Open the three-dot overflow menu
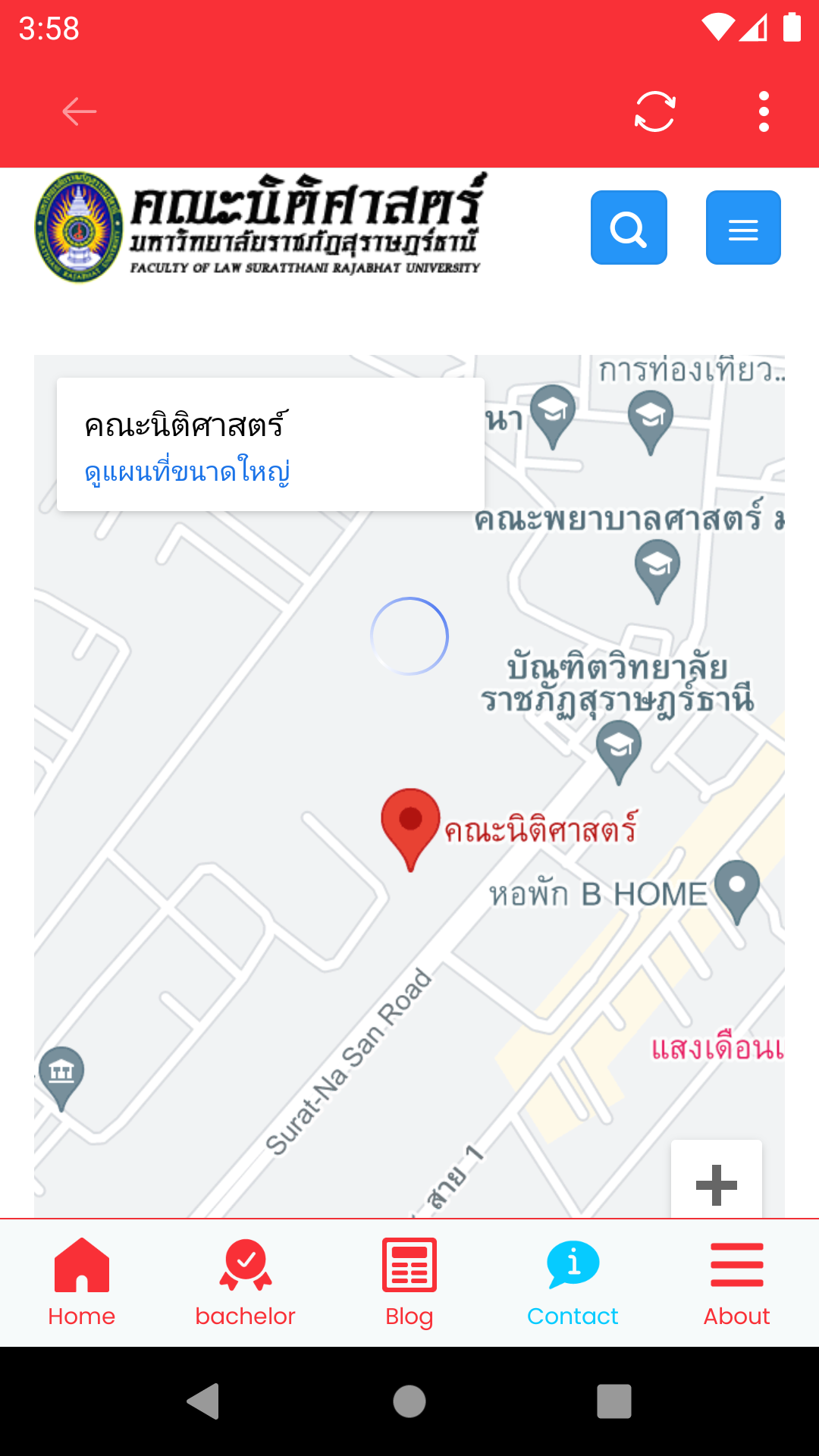819x1456 pixels. tap(764, 111)
